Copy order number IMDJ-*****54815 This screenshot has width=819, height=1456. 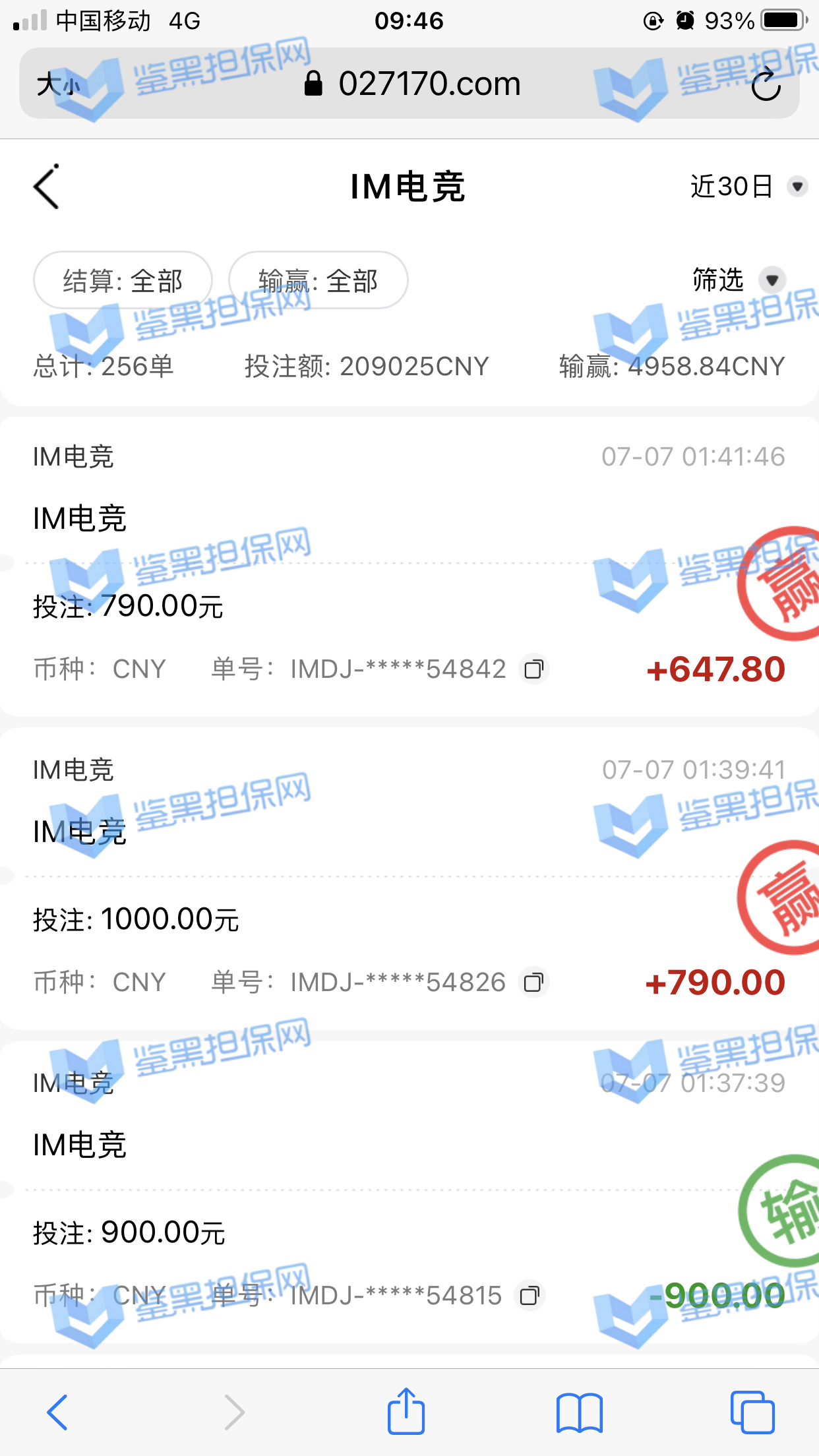[530, 1296]
